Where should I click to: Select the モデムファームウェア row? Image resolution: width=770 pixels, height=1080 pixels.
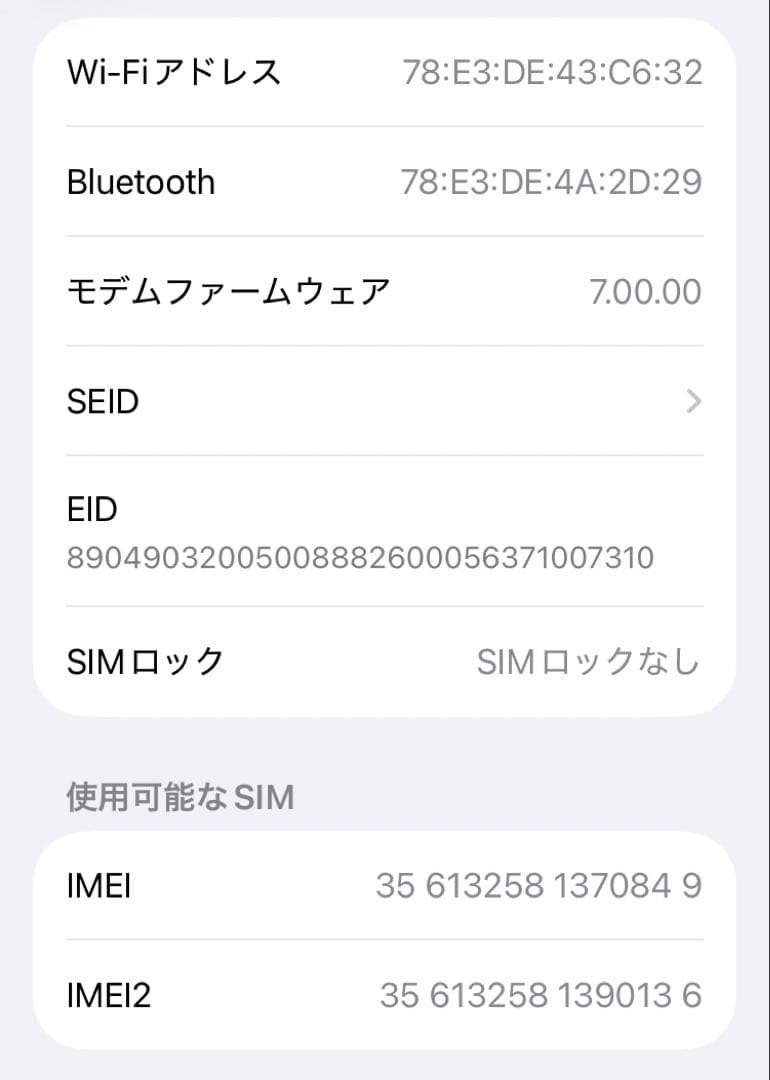pyautogui.click(x=385, y=291)
